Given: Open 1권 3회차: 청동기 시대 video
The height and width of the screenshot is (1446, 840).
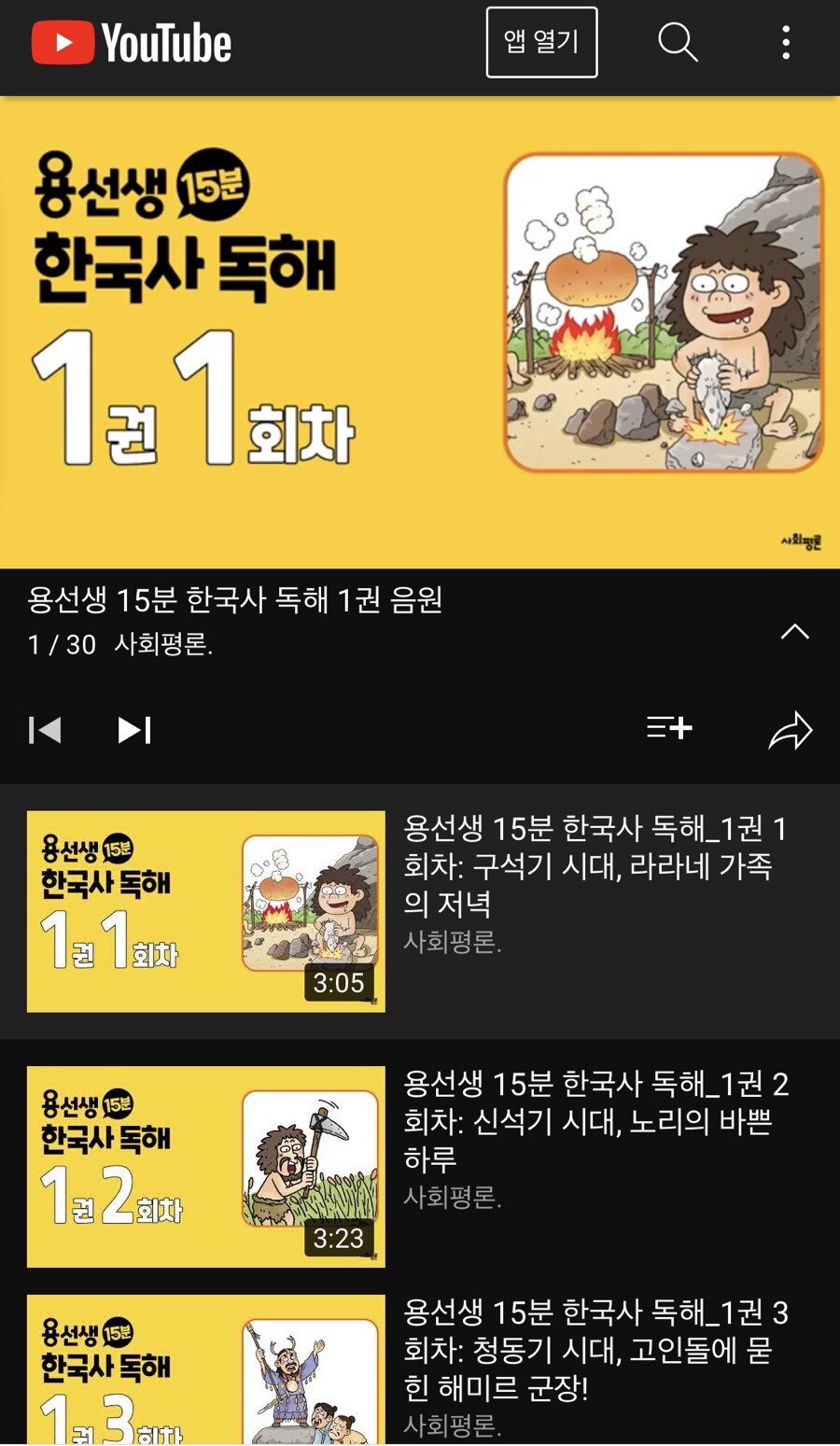Looking at the screenshot, I should point(595,1350).
